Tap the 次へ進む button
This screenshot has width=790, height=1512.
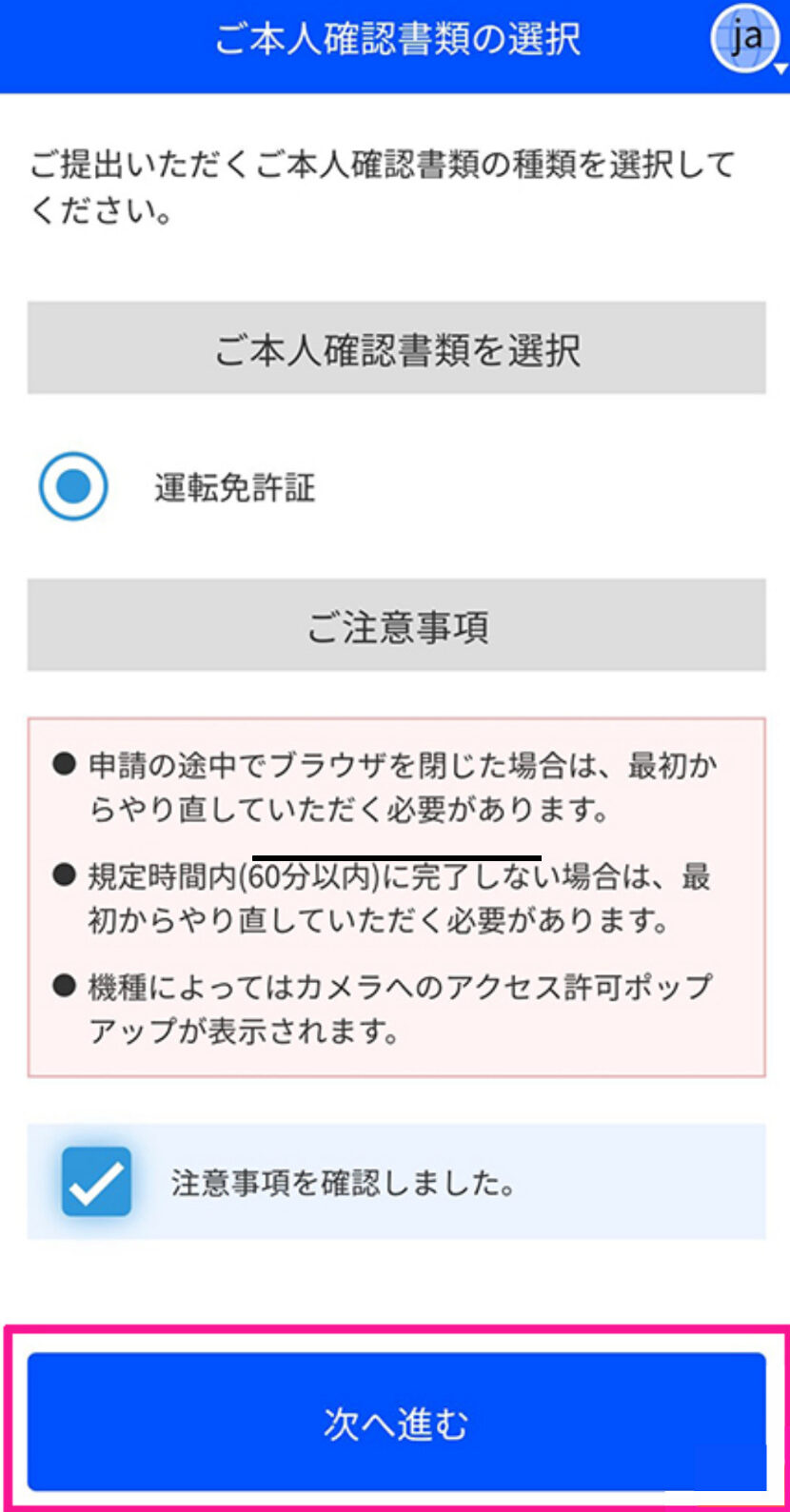click(396, 1422)
